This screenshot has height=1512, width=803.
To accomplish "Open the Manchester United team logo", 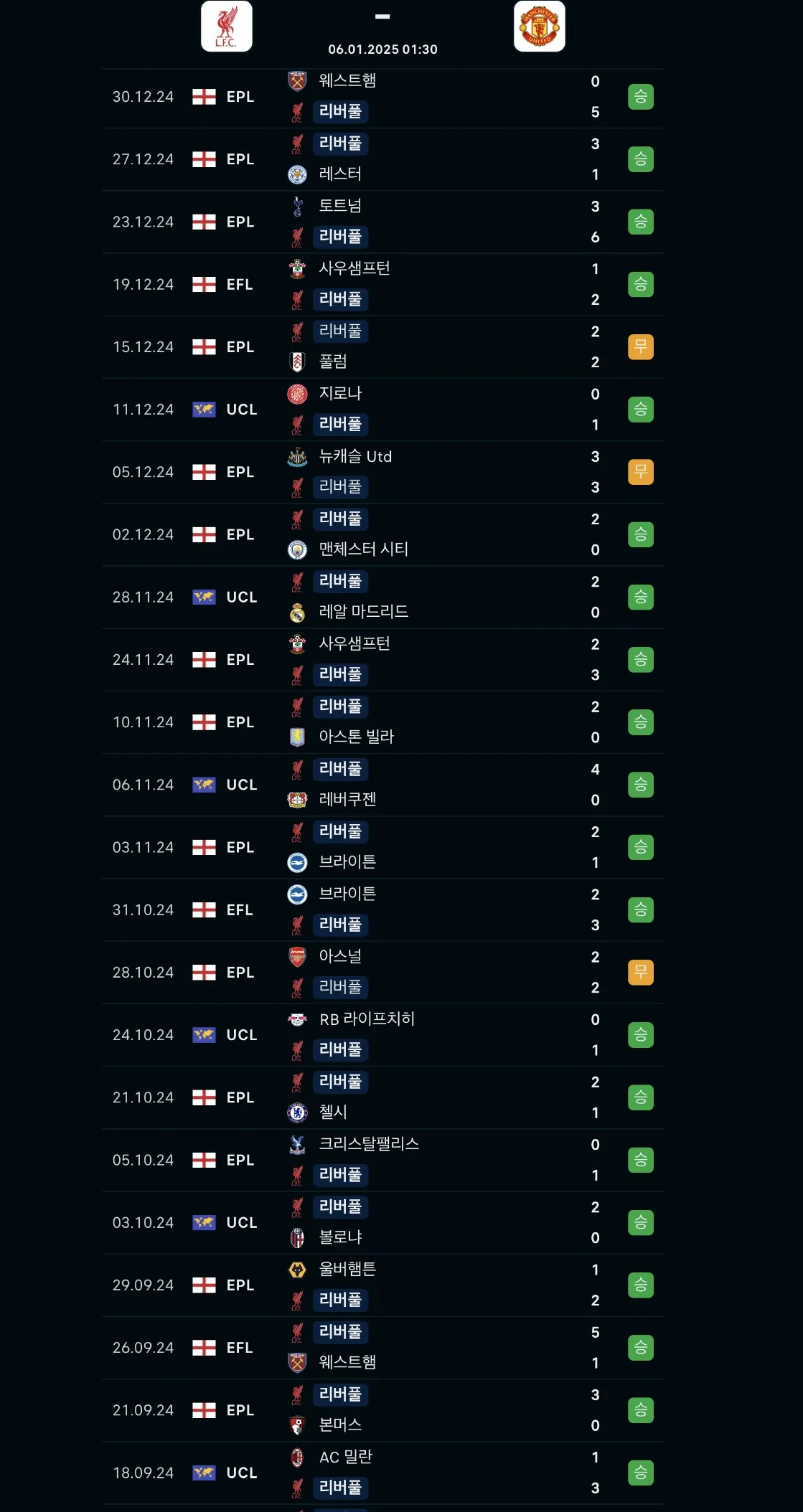I will pos(540,27).
